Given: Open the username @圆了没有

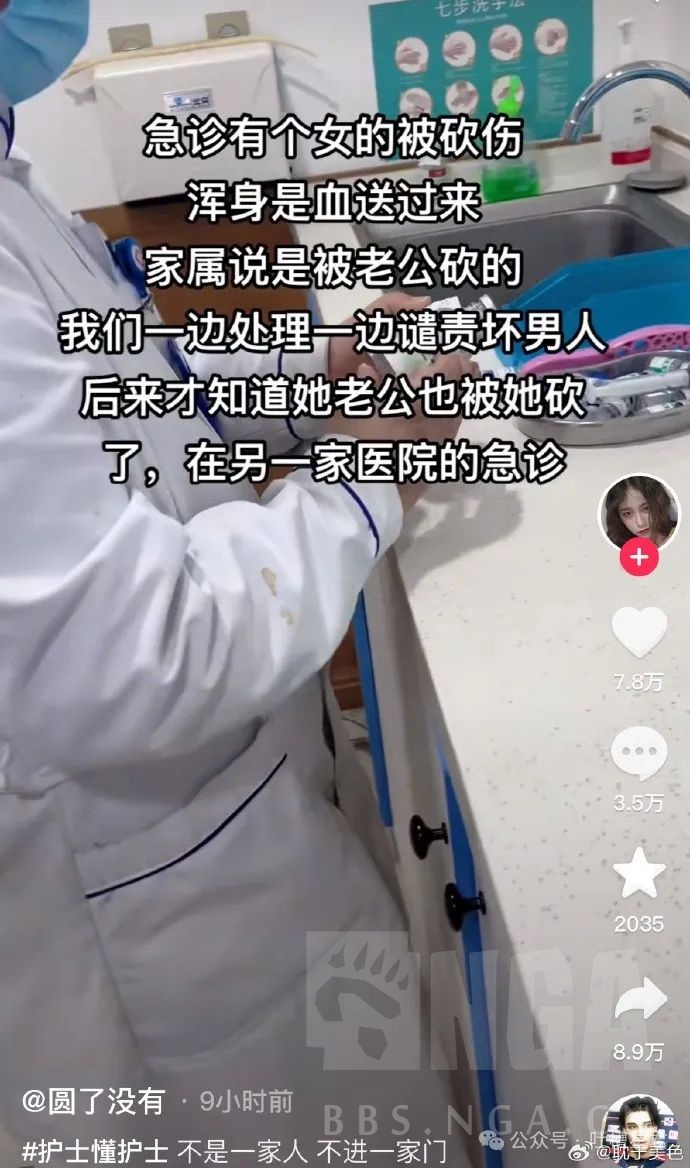Looking at the screenshot, I should (93, 1101).
